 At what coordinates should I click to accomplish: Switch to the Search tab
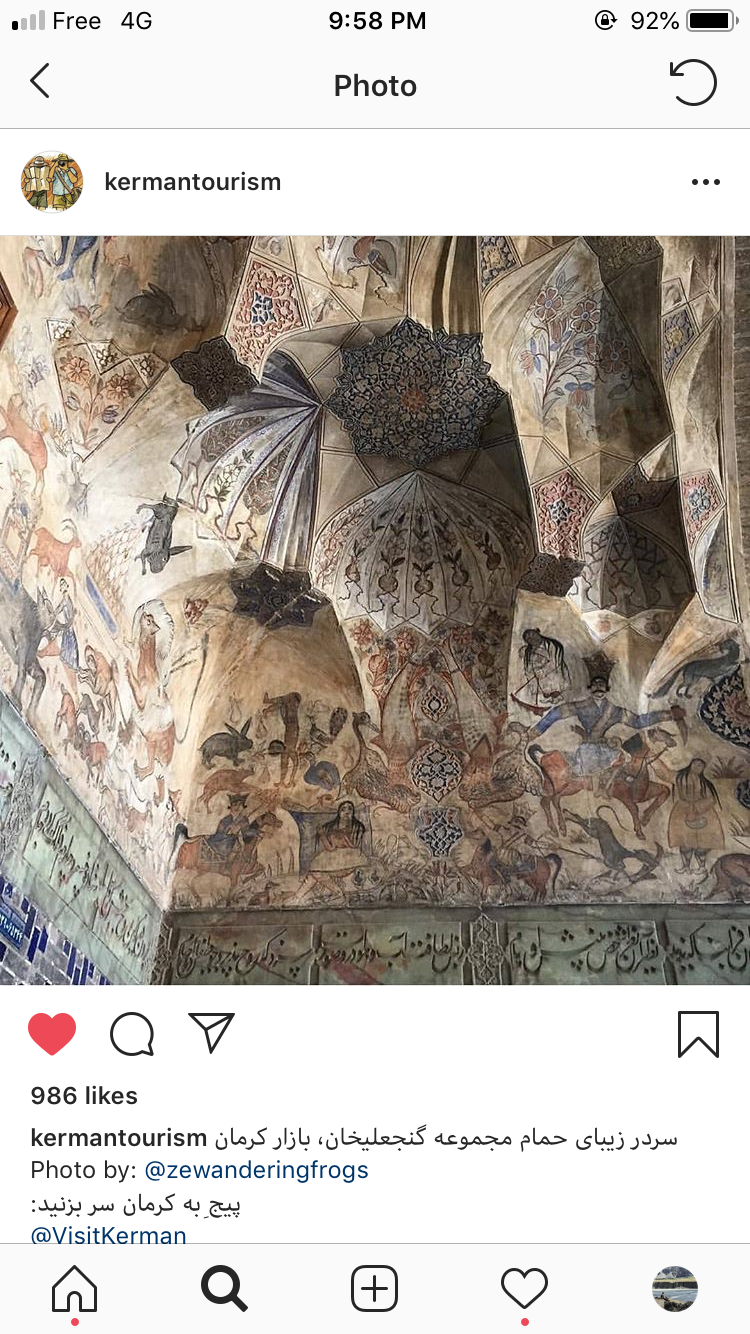(x=224, y=1289)
